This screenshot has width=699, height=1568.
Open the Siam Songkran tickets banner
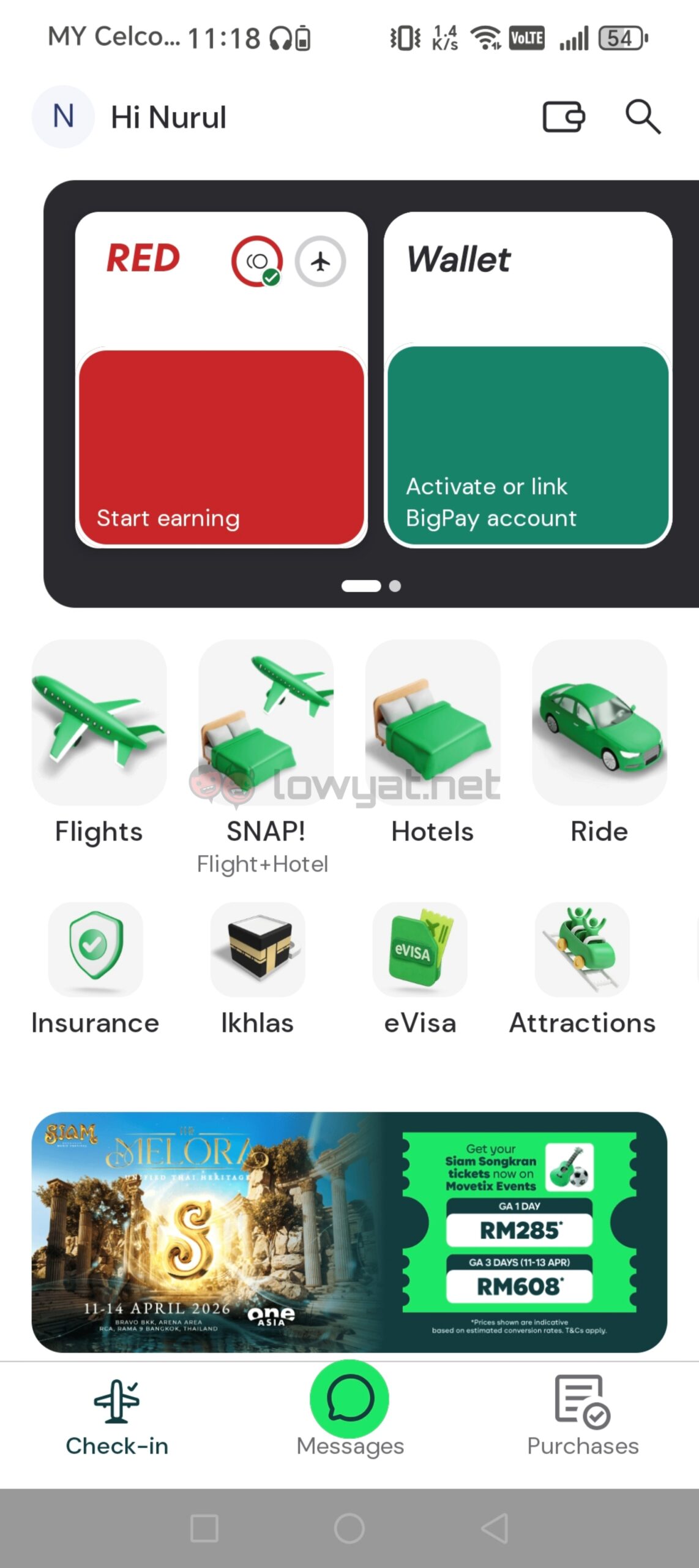coord(349,1232)
